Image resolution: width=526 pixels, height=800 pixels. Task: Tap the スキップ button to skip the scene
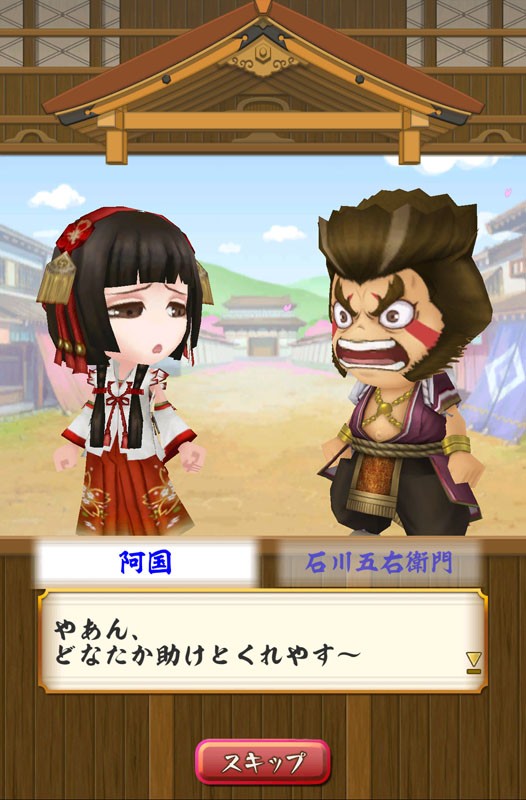(x=263, y=762)
